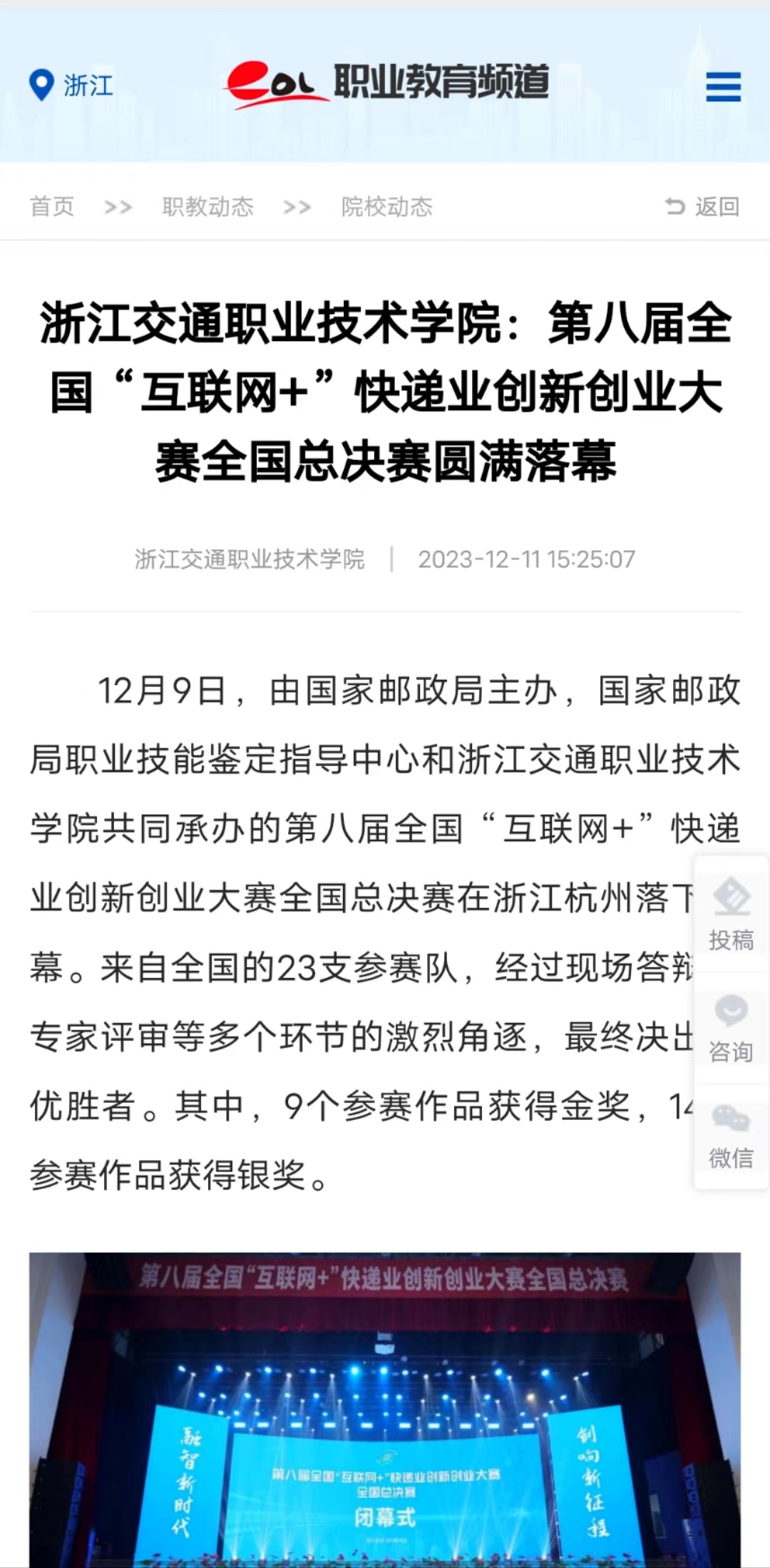Tap the 返回 back button
The image size is (770, 1568).
702,207
